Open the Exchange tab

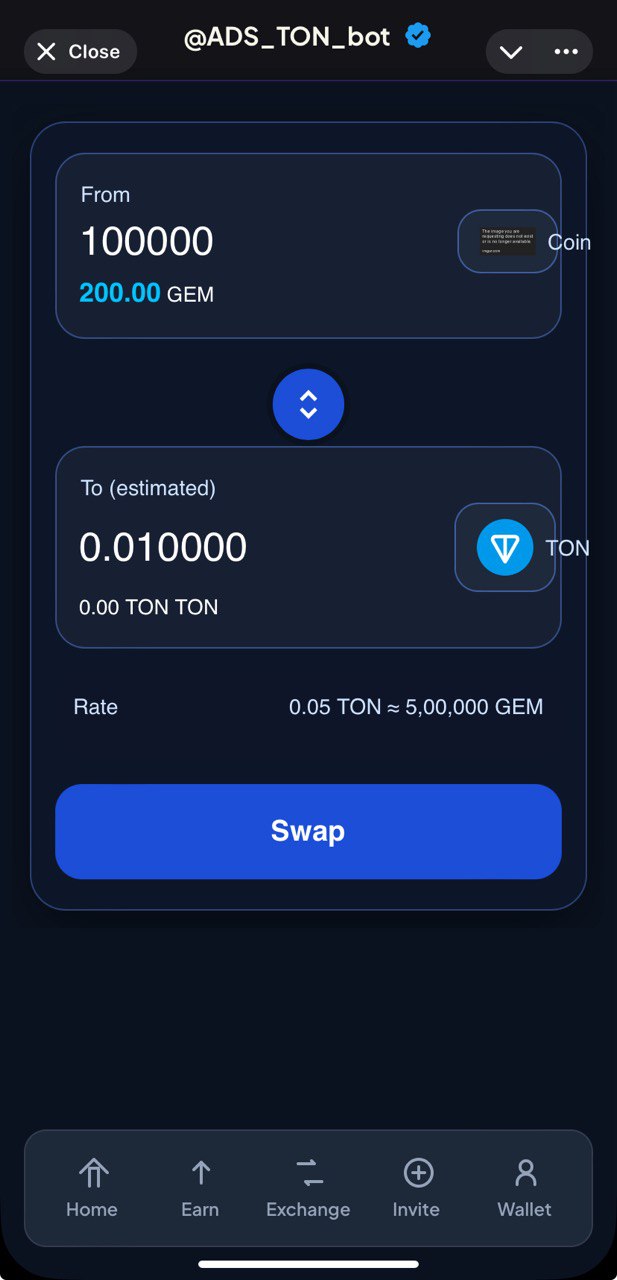pyautogui.click(x=308, y=1188)
